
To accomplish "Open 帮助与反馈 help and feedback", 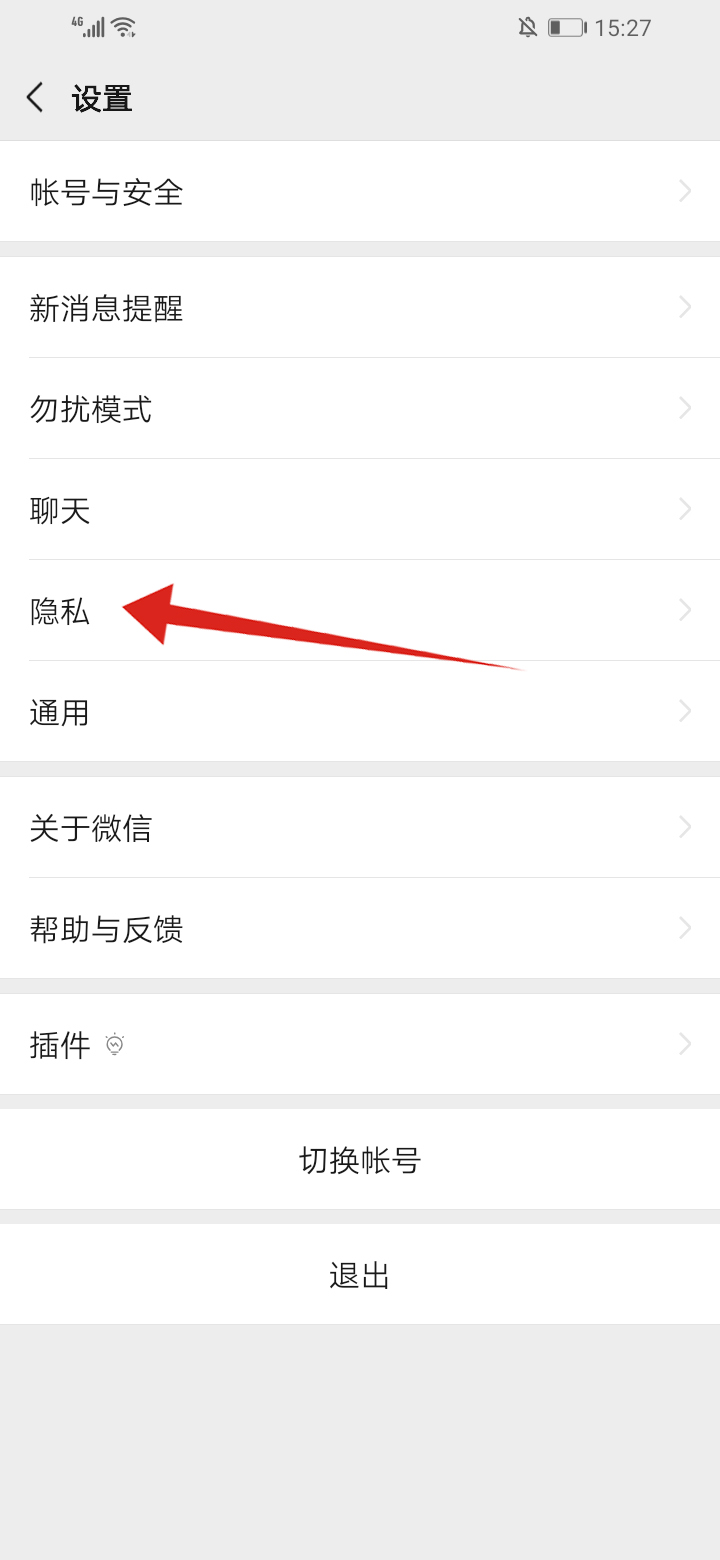I will coord(105,929).
